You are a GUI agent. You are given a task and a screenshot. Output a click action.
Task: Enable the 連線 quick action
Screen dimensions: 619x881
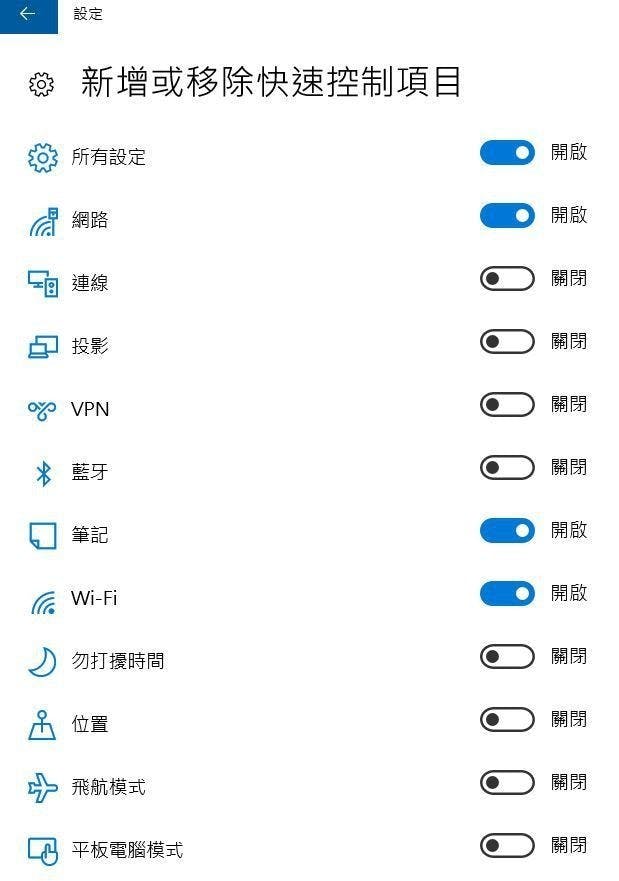click(507, 279)
